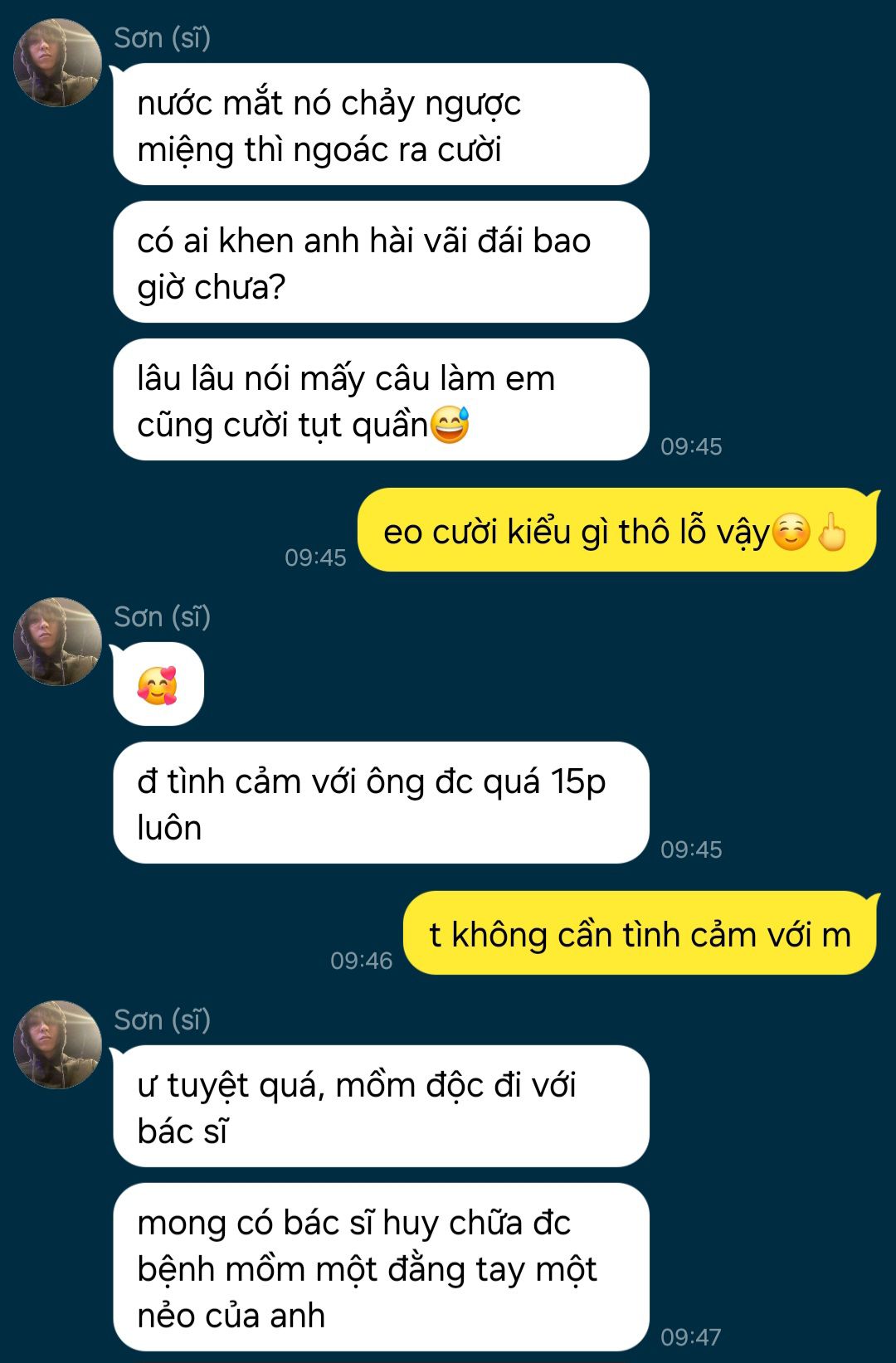
Task: Open Sơn's avatar beside the heart-face emoji message
Action: pos(57,641)
